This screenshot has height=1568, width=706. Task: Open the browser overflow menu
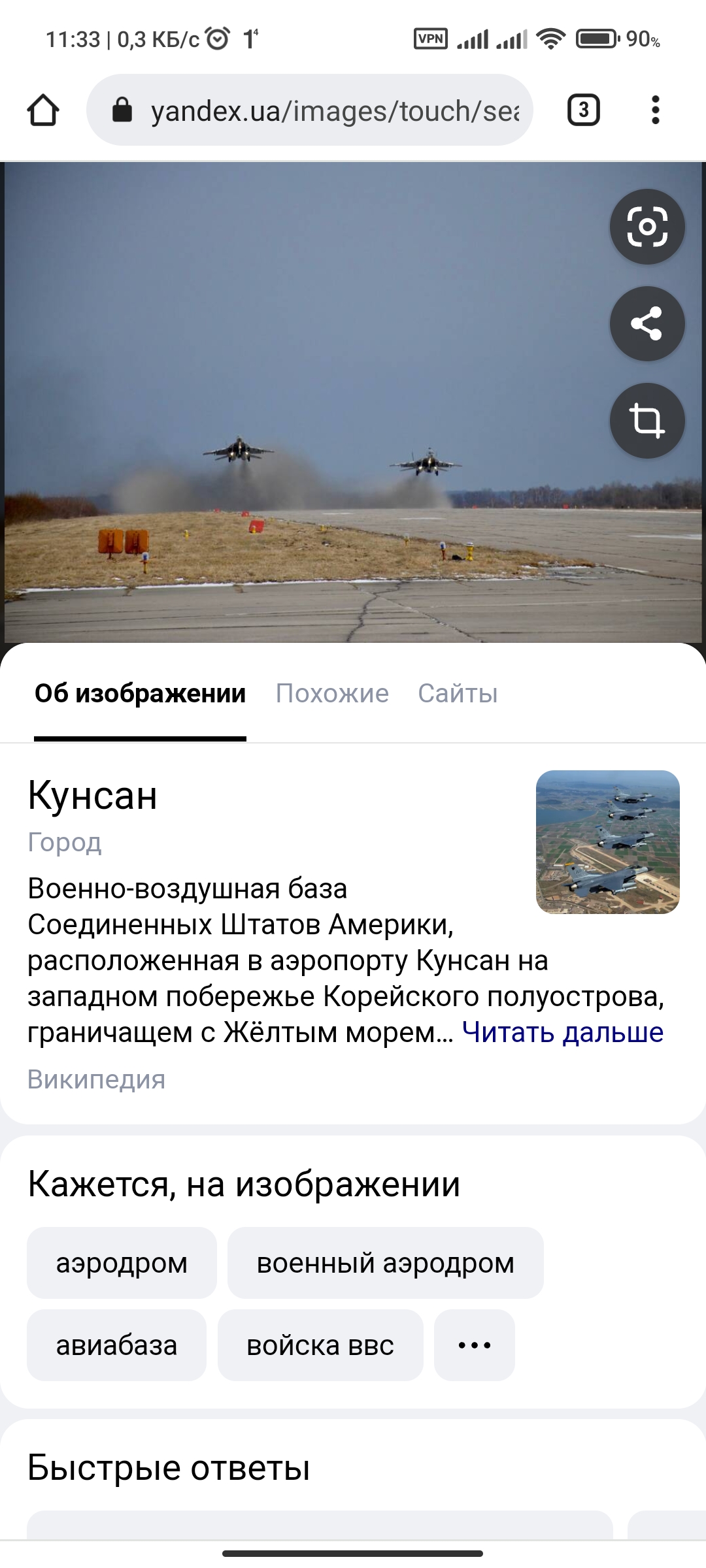pos(655,110)
